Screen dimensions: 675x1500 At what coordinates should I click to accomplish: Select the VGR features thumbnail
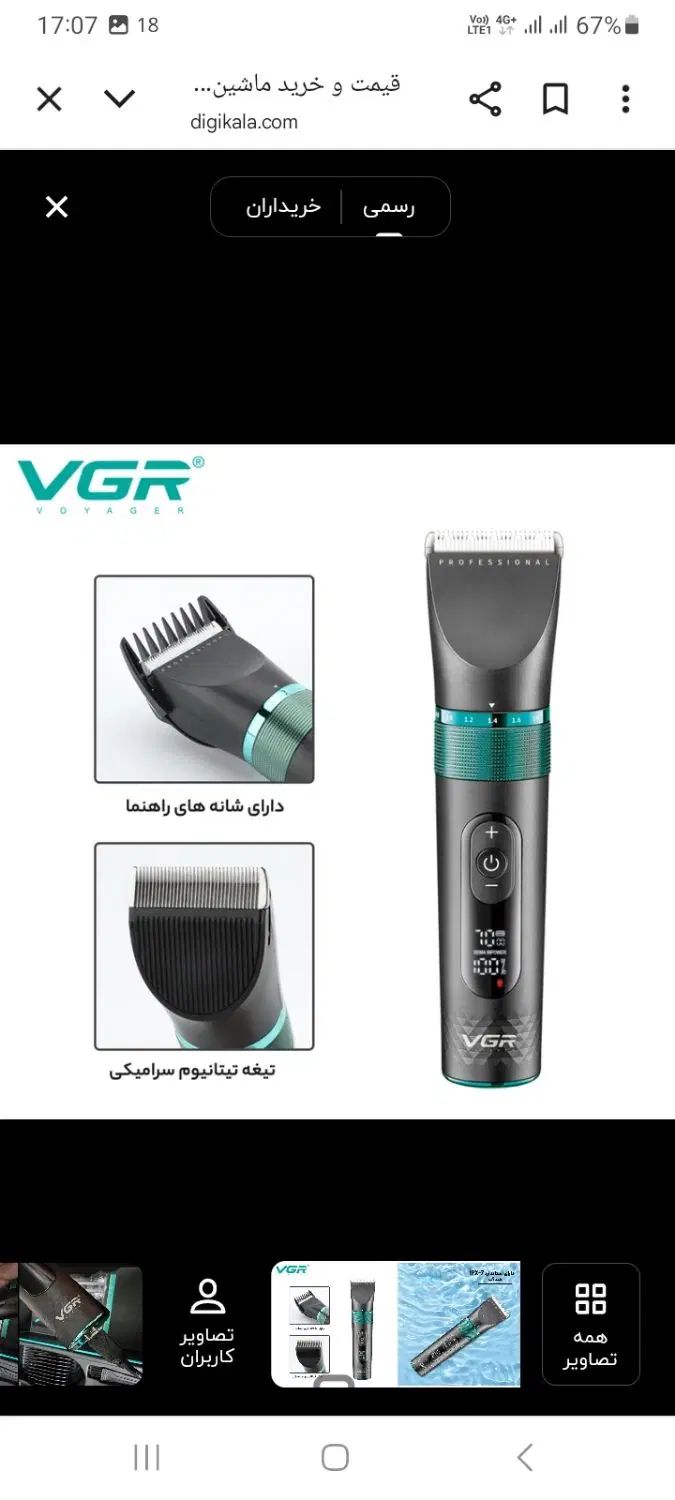(x=334, y=1324)
